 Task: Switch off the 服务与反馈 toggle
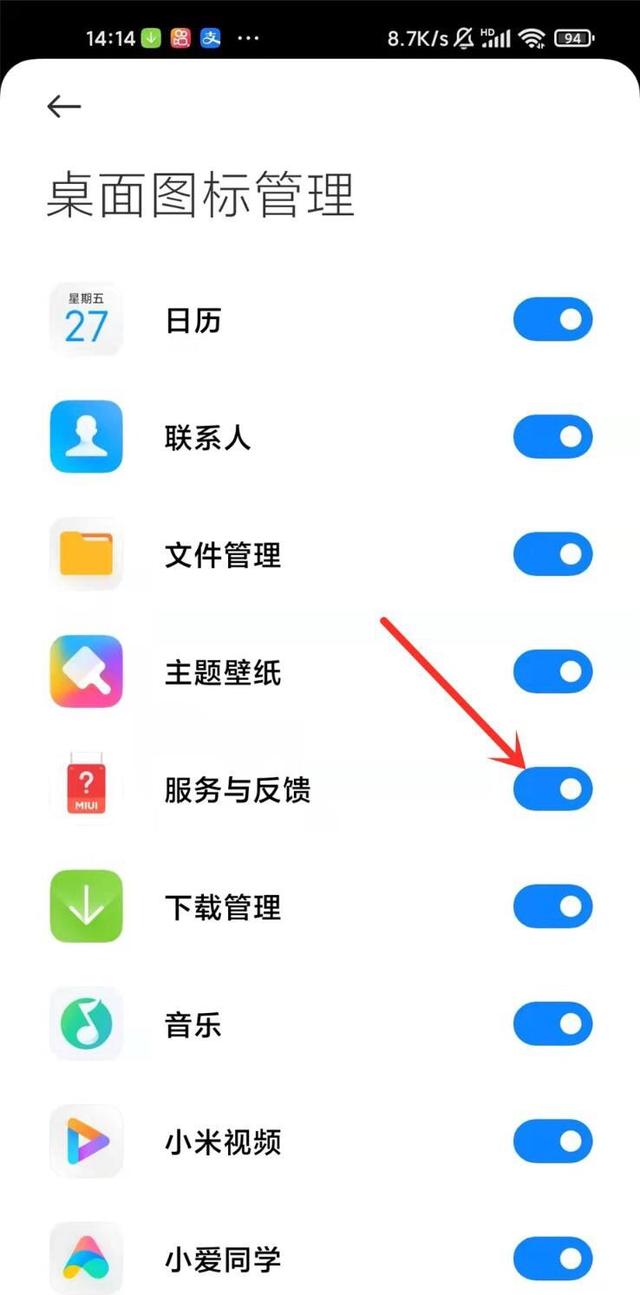pyautogui.click(x=552, y=789)
